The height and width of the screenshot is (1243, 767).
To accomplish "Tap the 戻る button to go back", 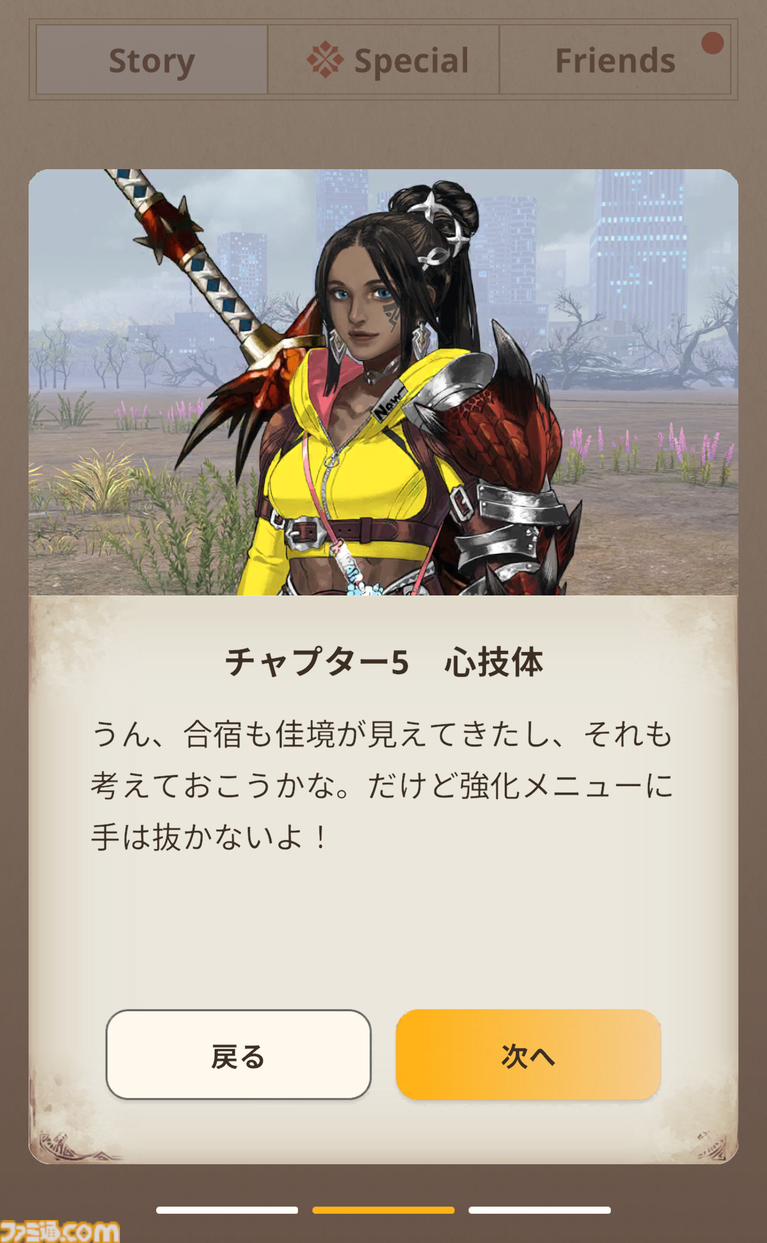I will (238, 1055).
